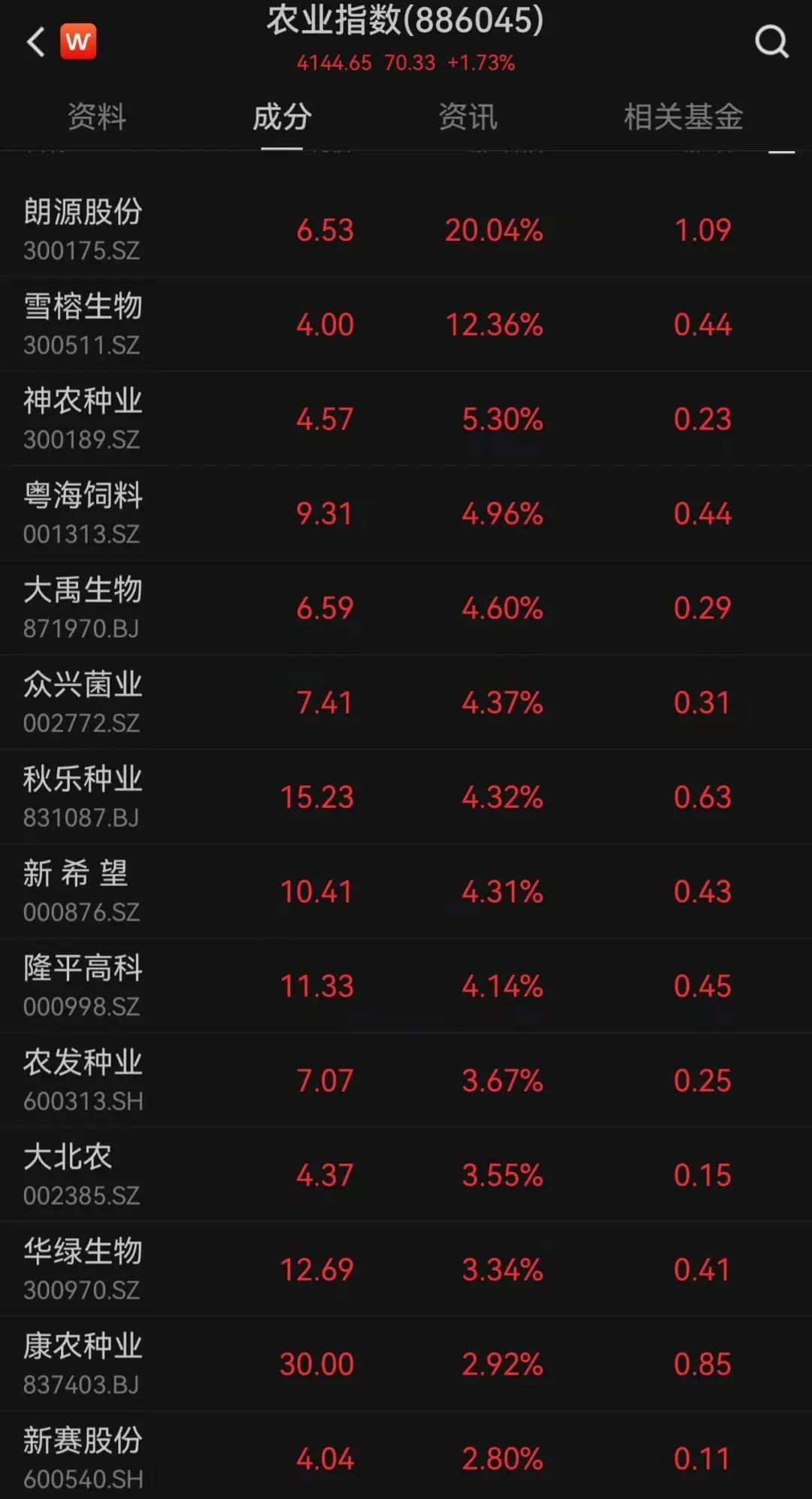Open the search magnifier icon
Viewport: 812px width, 1499px height.
pos(771,42)
